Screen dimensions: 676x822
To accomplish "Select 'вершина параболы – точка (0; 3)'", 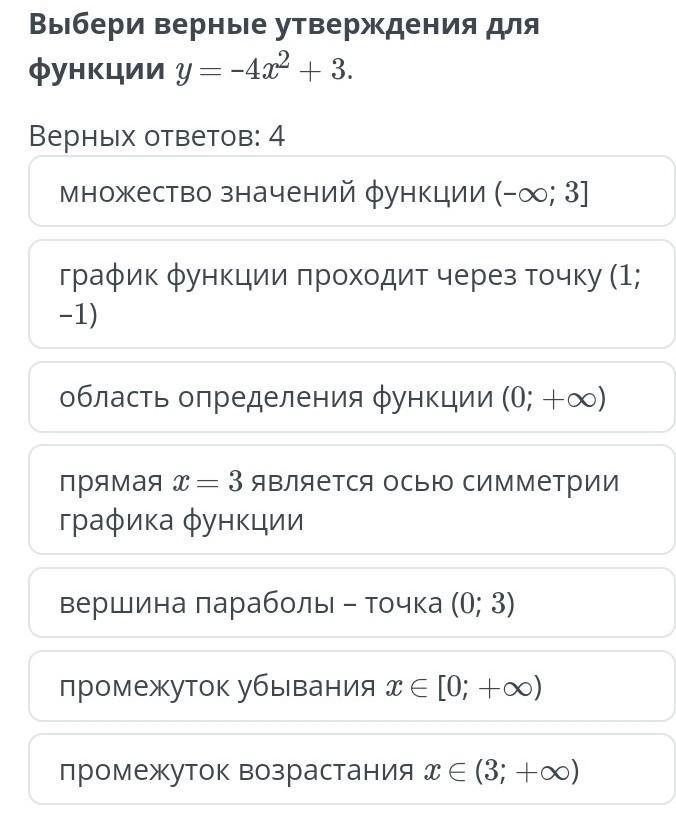I will (x=351, y=602).
